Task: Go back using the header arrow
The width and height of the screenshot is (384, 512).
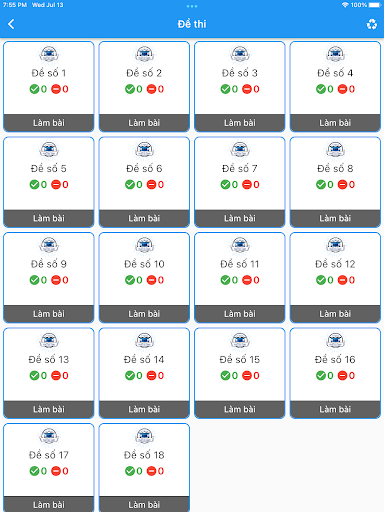Action: click(11, 24)
